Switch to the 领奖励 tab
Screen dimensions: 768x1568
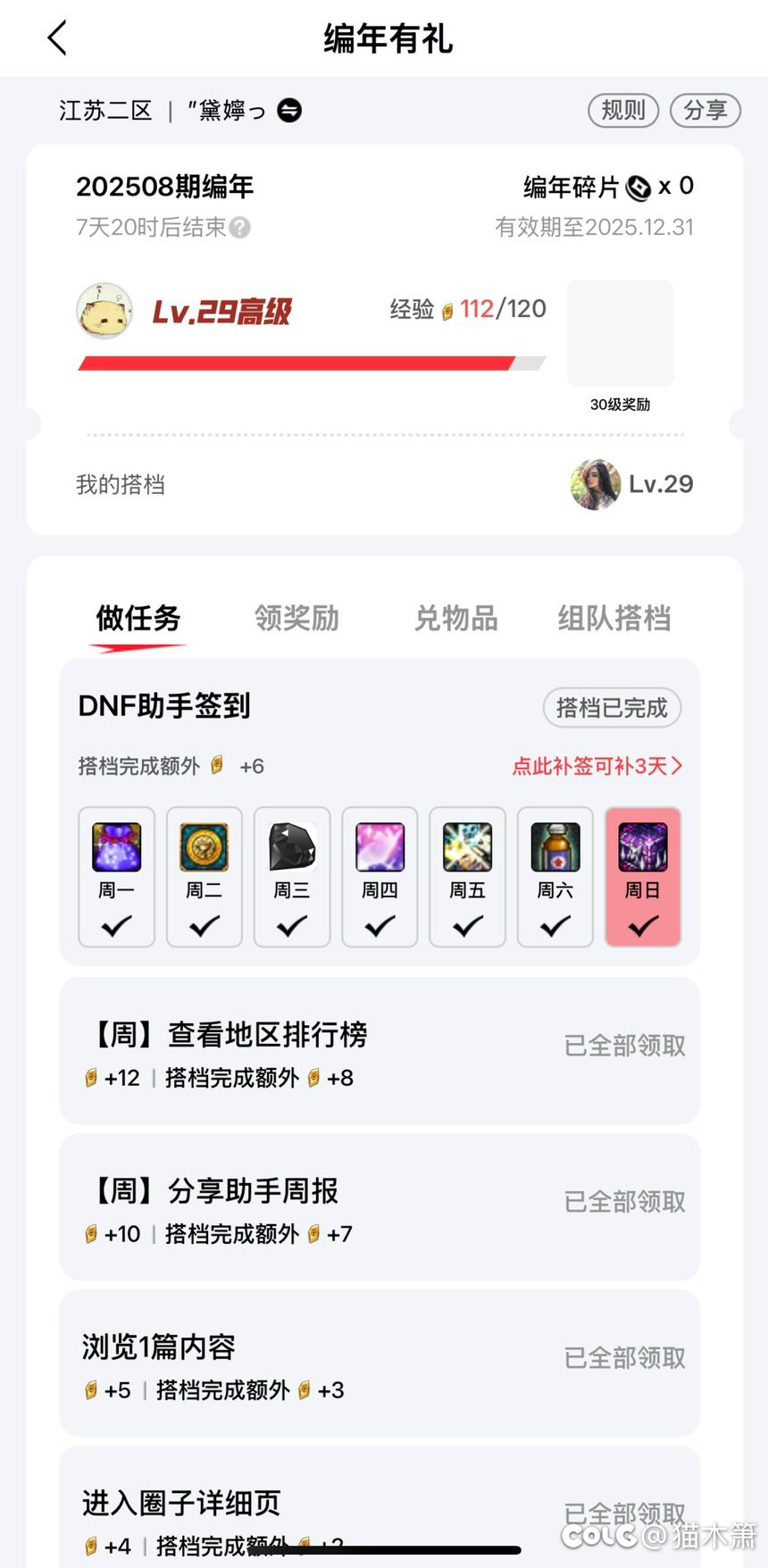click(297, 618)
